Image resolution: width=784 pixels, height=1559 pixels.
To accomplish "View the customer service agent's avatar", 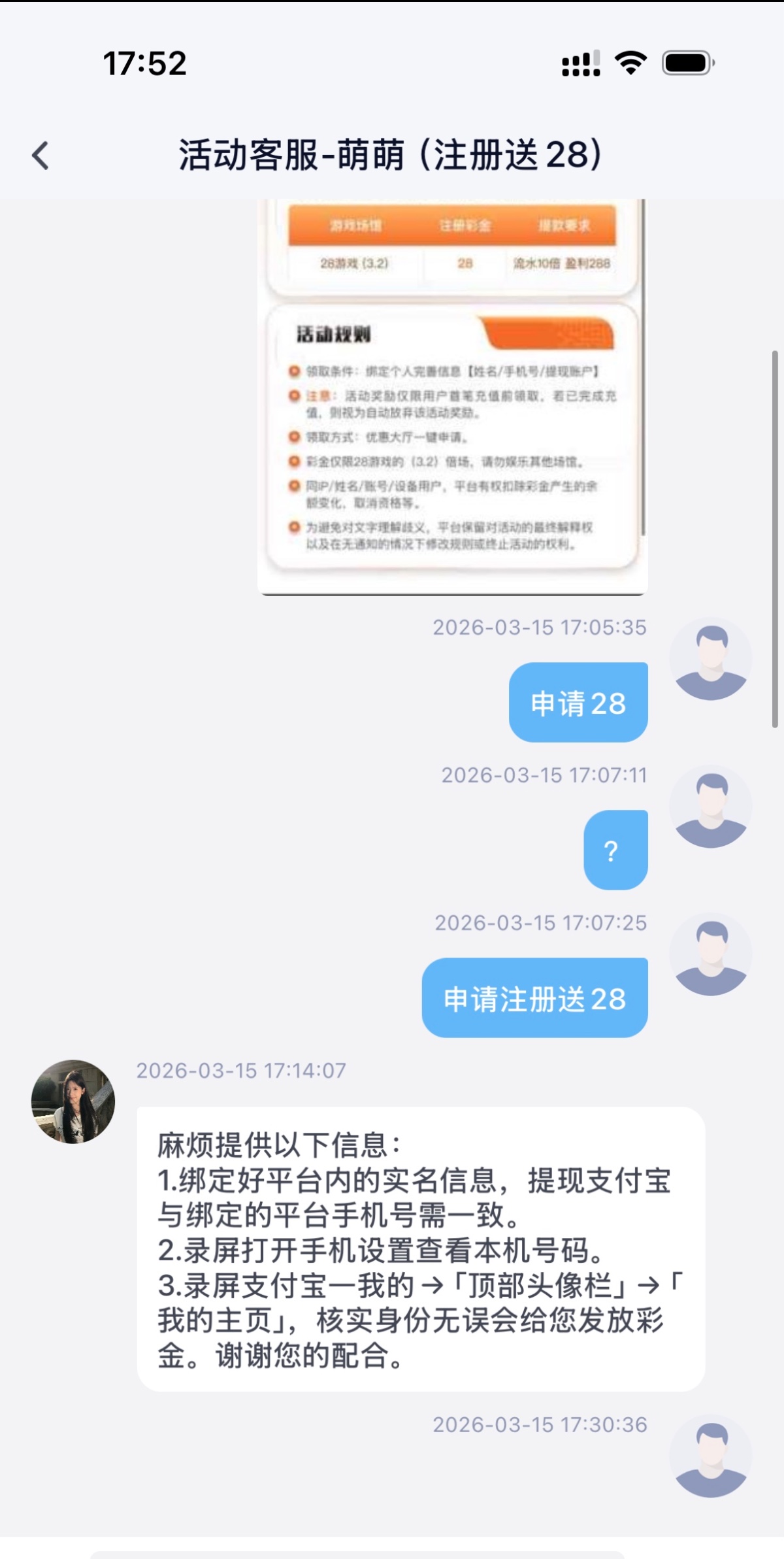I will [73, 1101].
